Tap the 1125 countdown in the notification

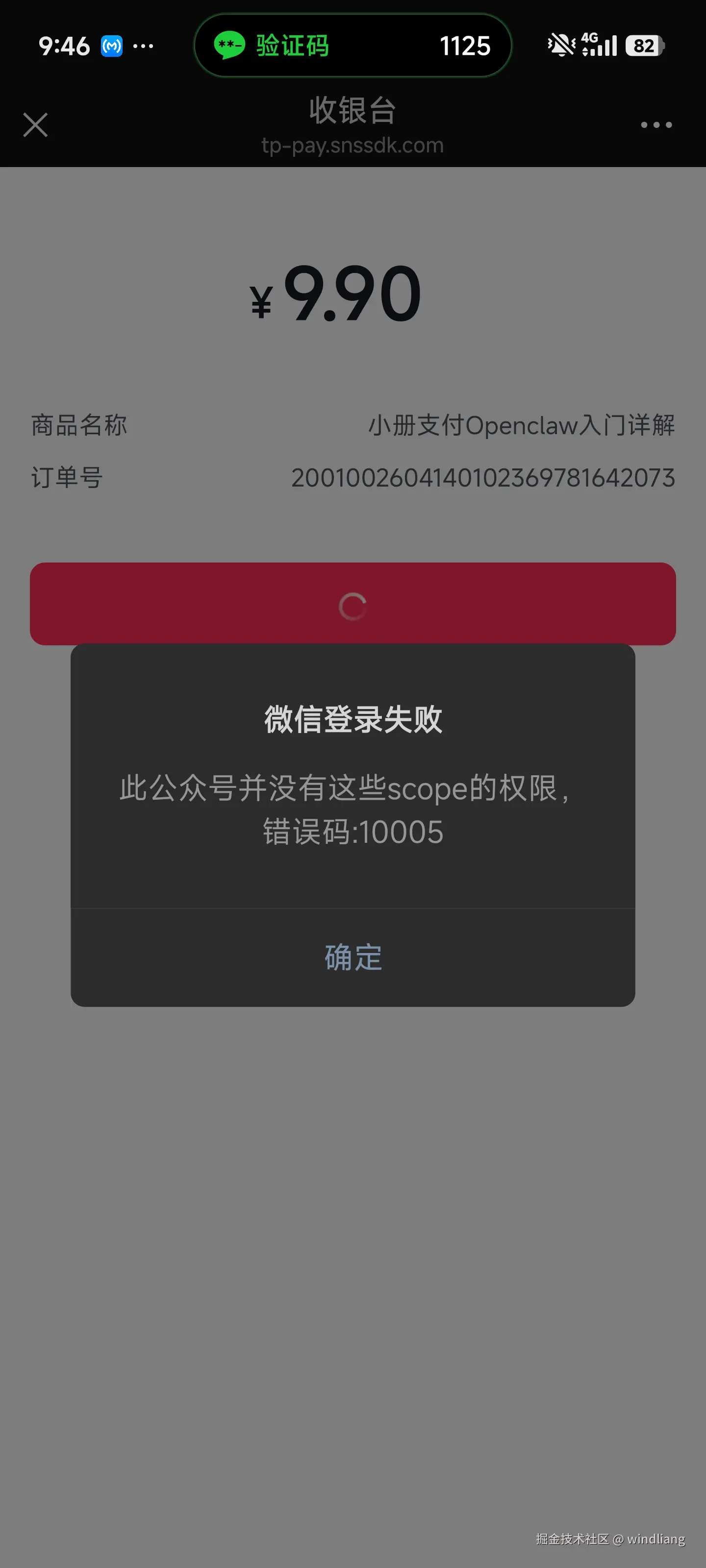point(465,46)
